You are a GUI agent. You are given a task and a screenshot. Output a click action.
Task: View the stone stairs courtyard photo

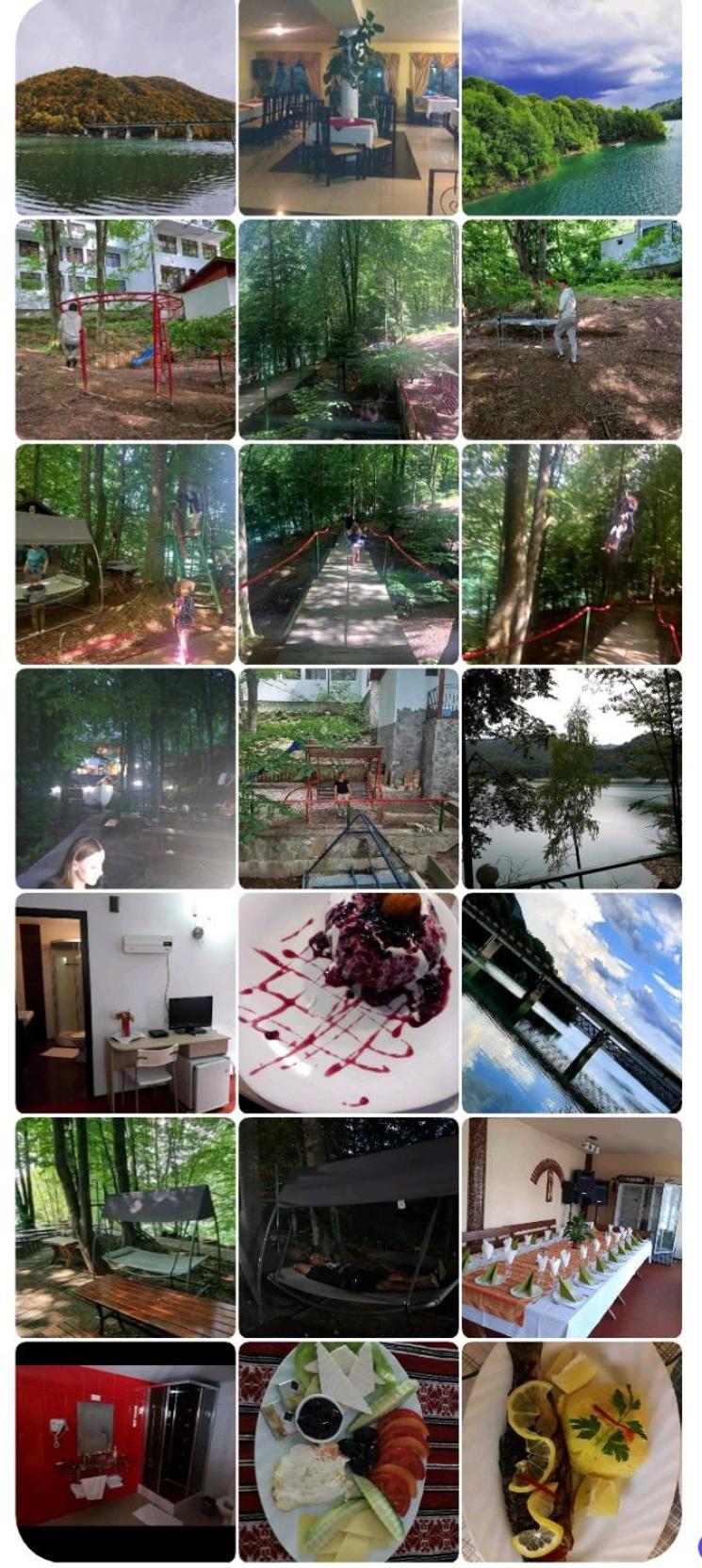click(349, 779)
